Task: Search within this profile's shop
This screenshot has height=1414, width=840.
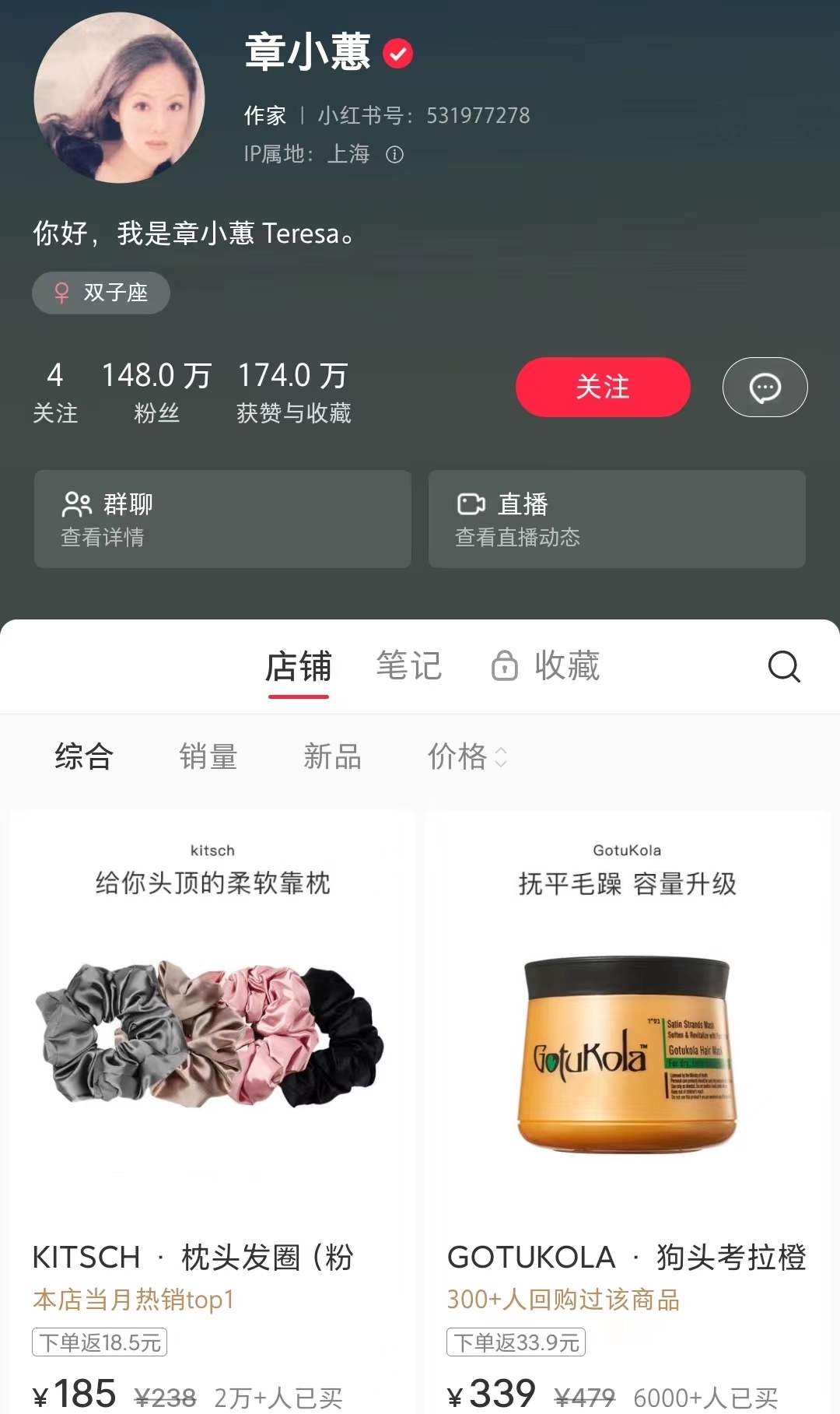Action: coord(783,666)
